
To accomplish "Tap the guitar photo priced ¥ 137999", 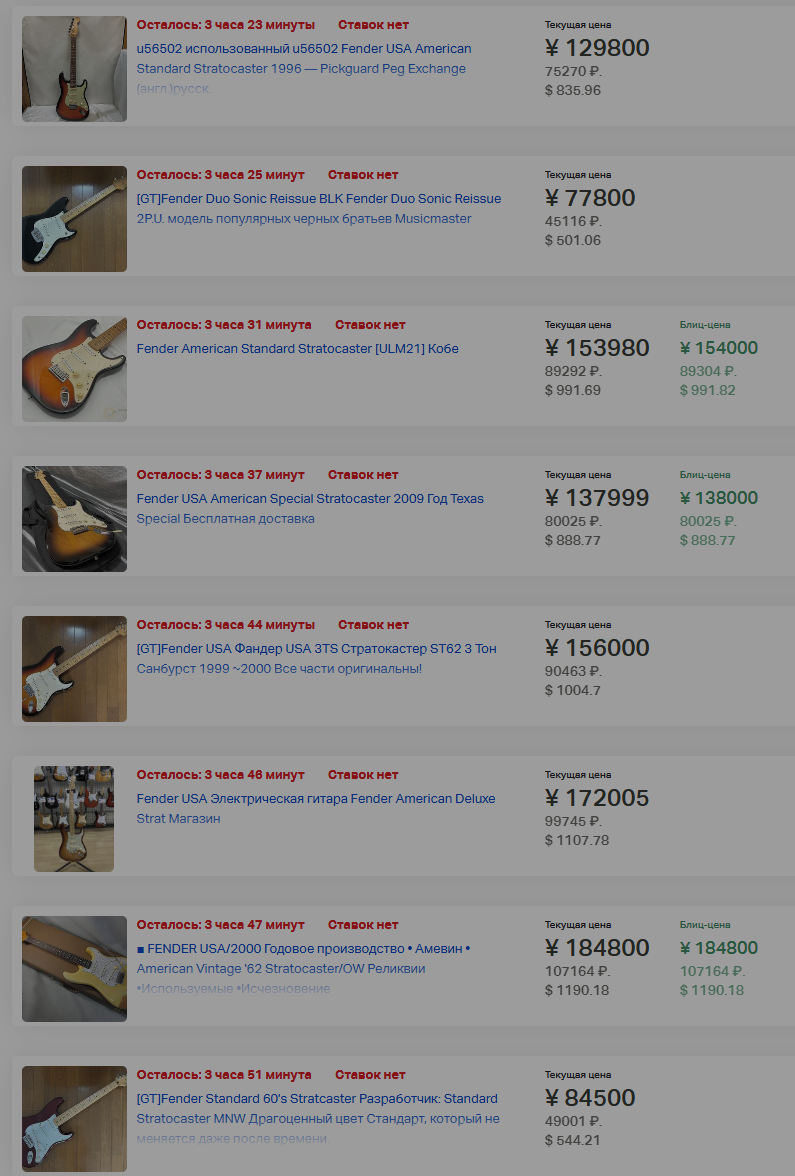I will pyautogui.click(x=74, y=519).
